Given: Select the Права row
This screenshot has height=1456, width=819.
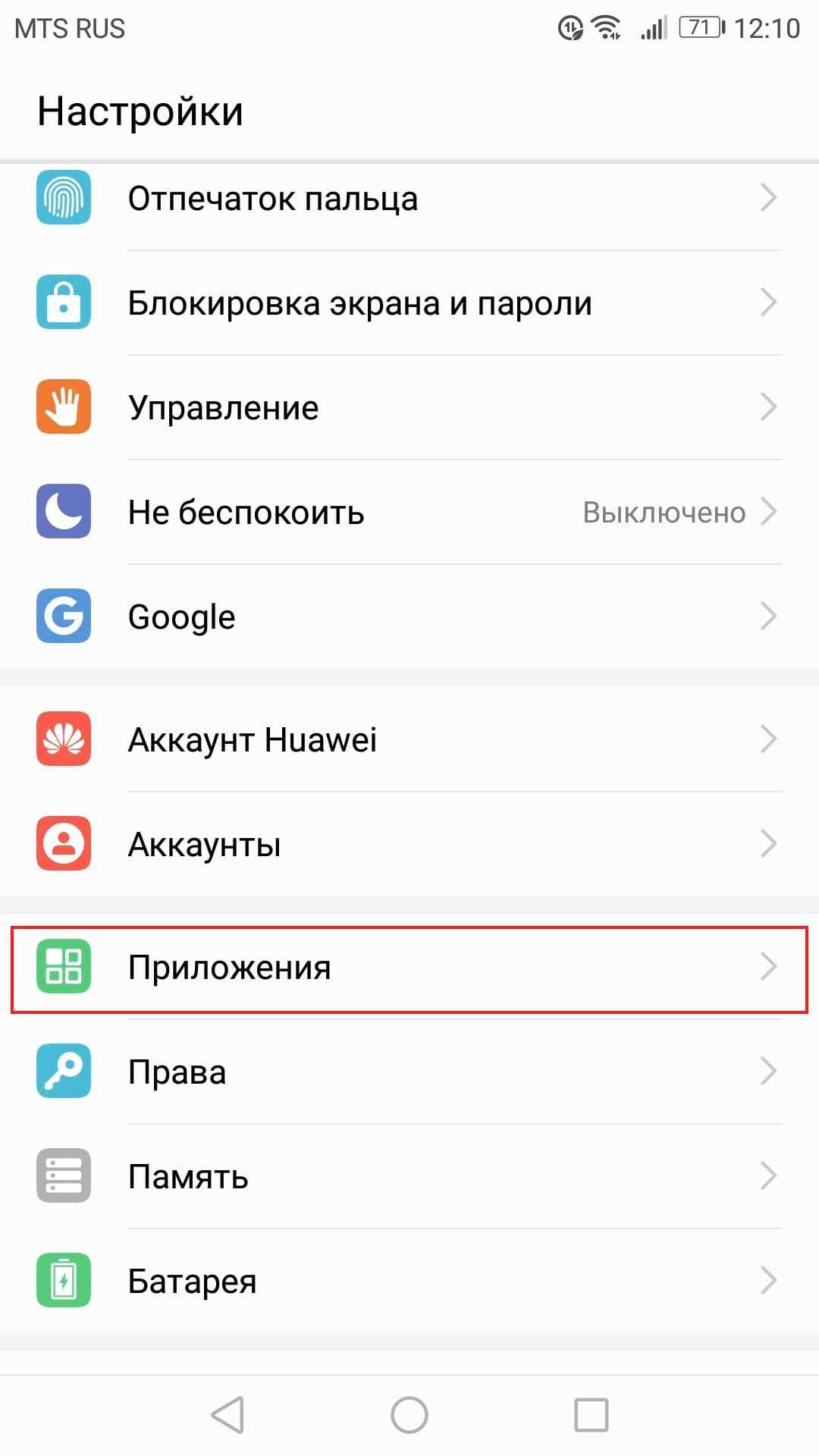Looking at the screenshot, I should pyautogui.click(x=409, y=1072).
